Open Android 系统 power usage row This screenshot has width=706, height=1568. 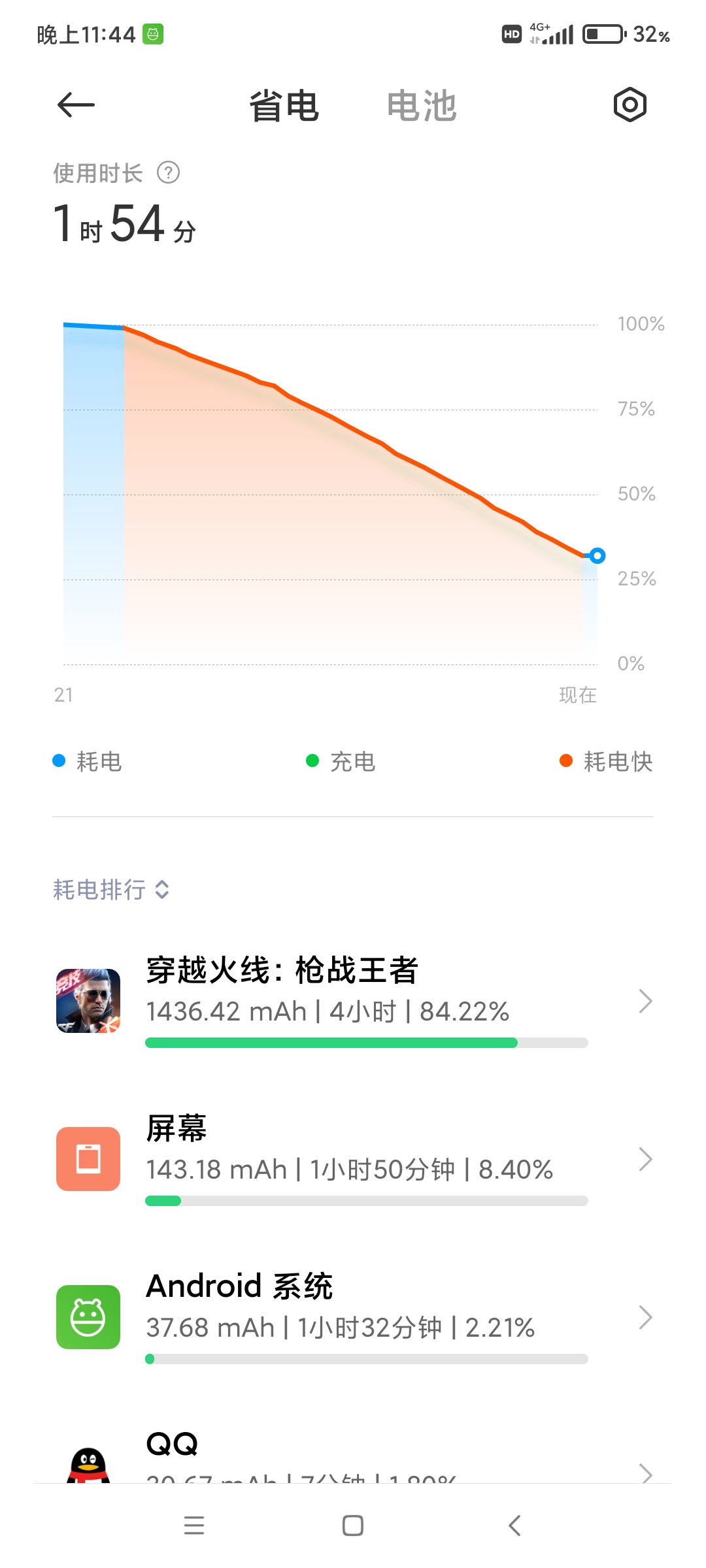[x=353, y=1317]
